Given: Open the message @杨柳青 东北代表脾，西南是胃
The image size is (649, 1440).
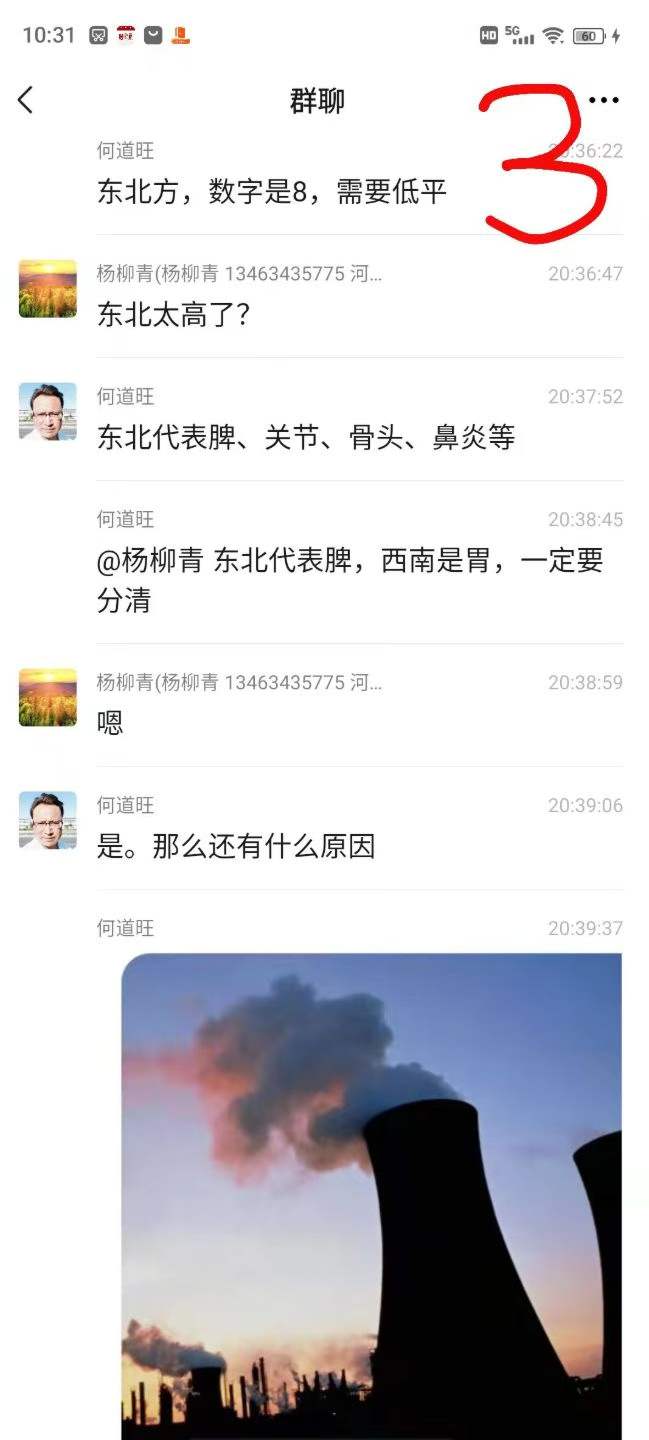Looking at the screenshot, I should [350, 580].
